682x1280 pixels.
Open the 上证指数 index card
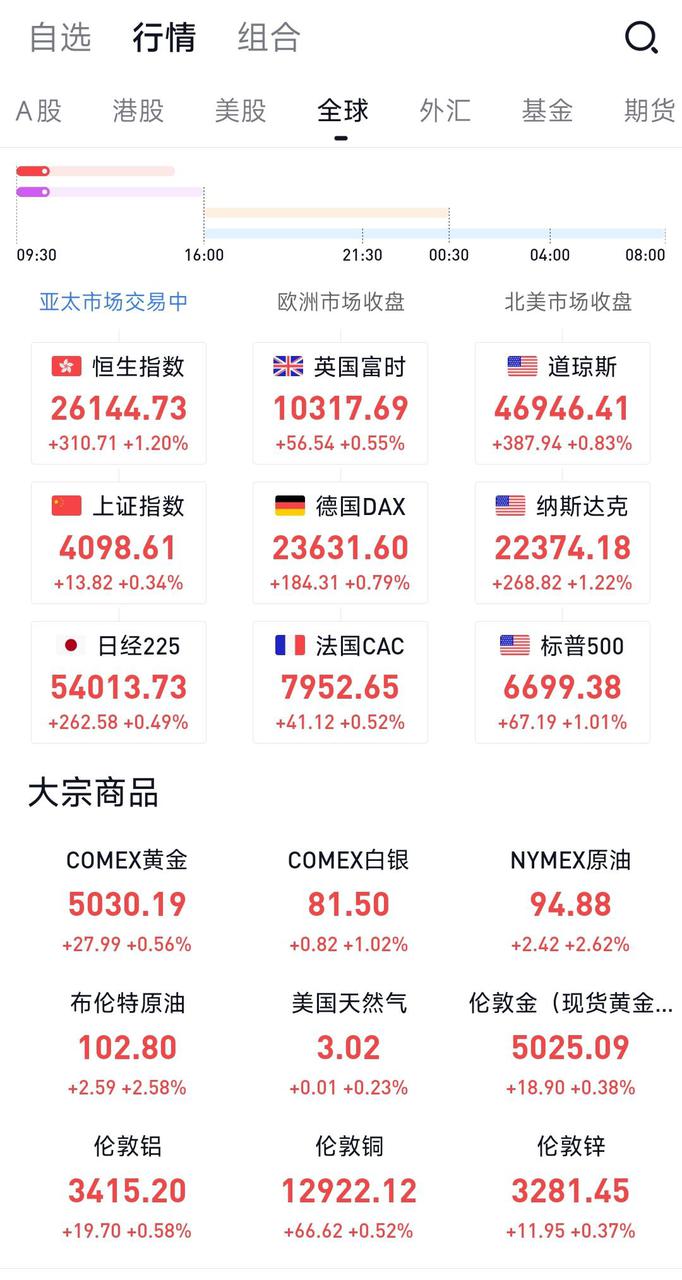pyautogui.click(x=118, y=543)
